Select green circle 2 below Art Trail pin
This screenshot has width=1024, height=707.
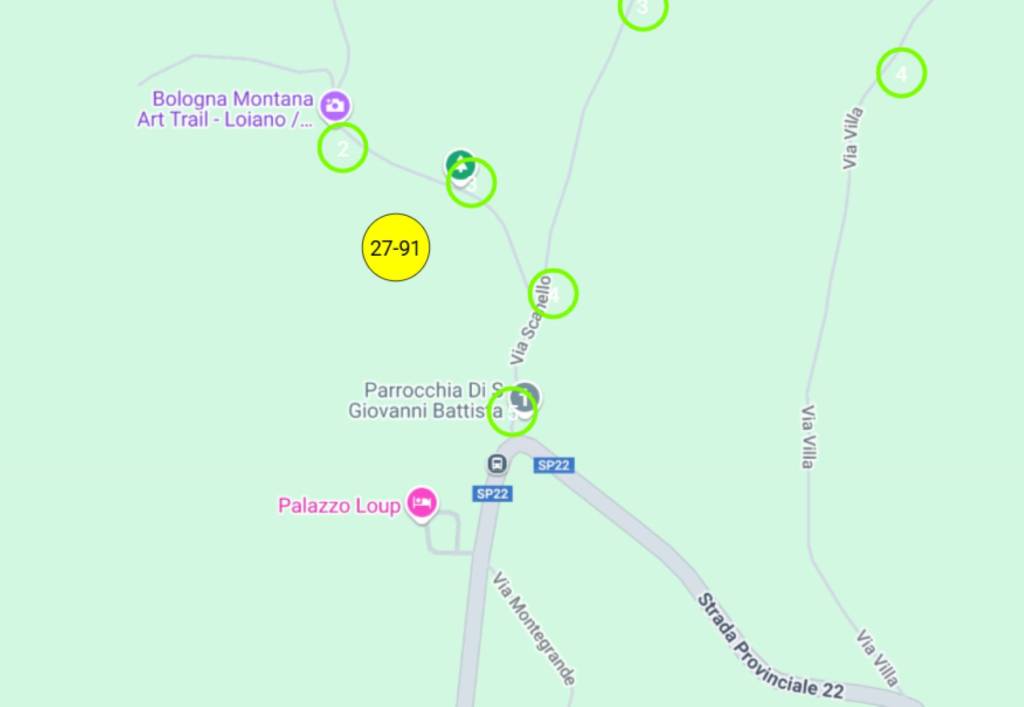point(343,148)
